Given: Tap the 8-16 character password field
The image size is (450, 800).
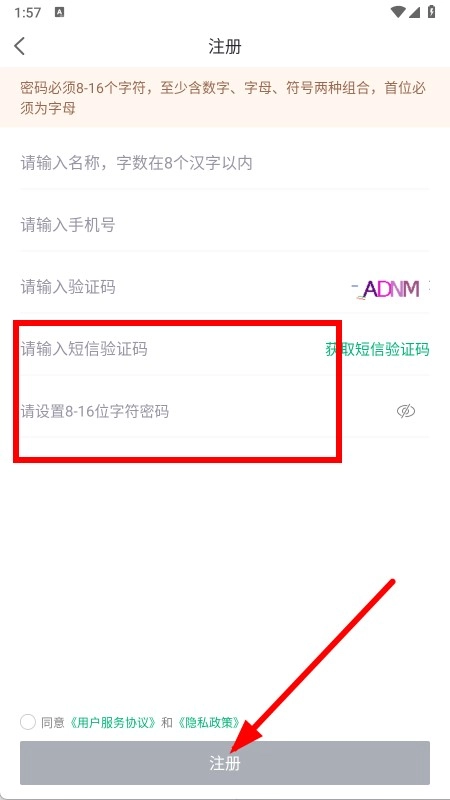Looking at the screenshot, I should click(204, 411).
